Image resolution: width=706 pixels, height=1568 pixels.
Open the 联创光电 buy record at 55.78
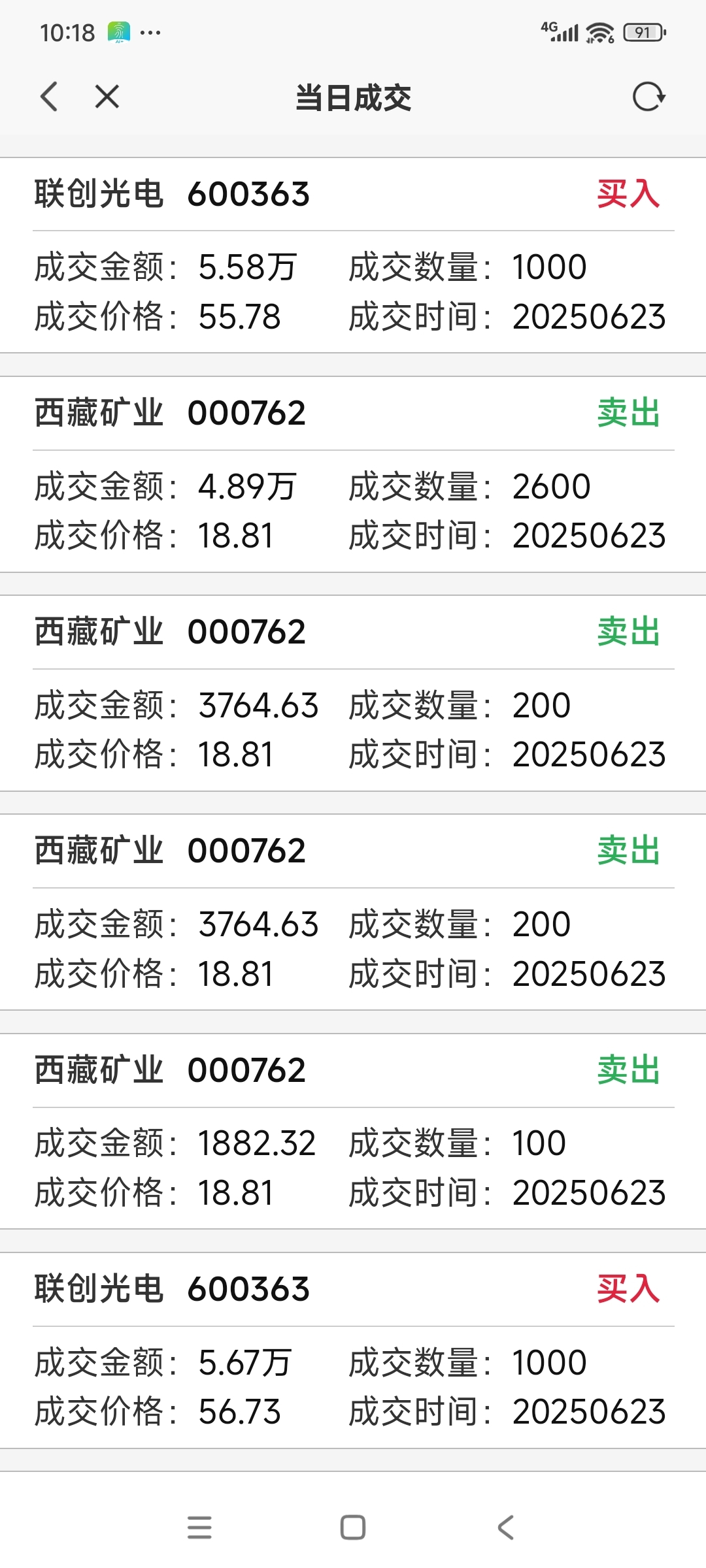[353, 255]
